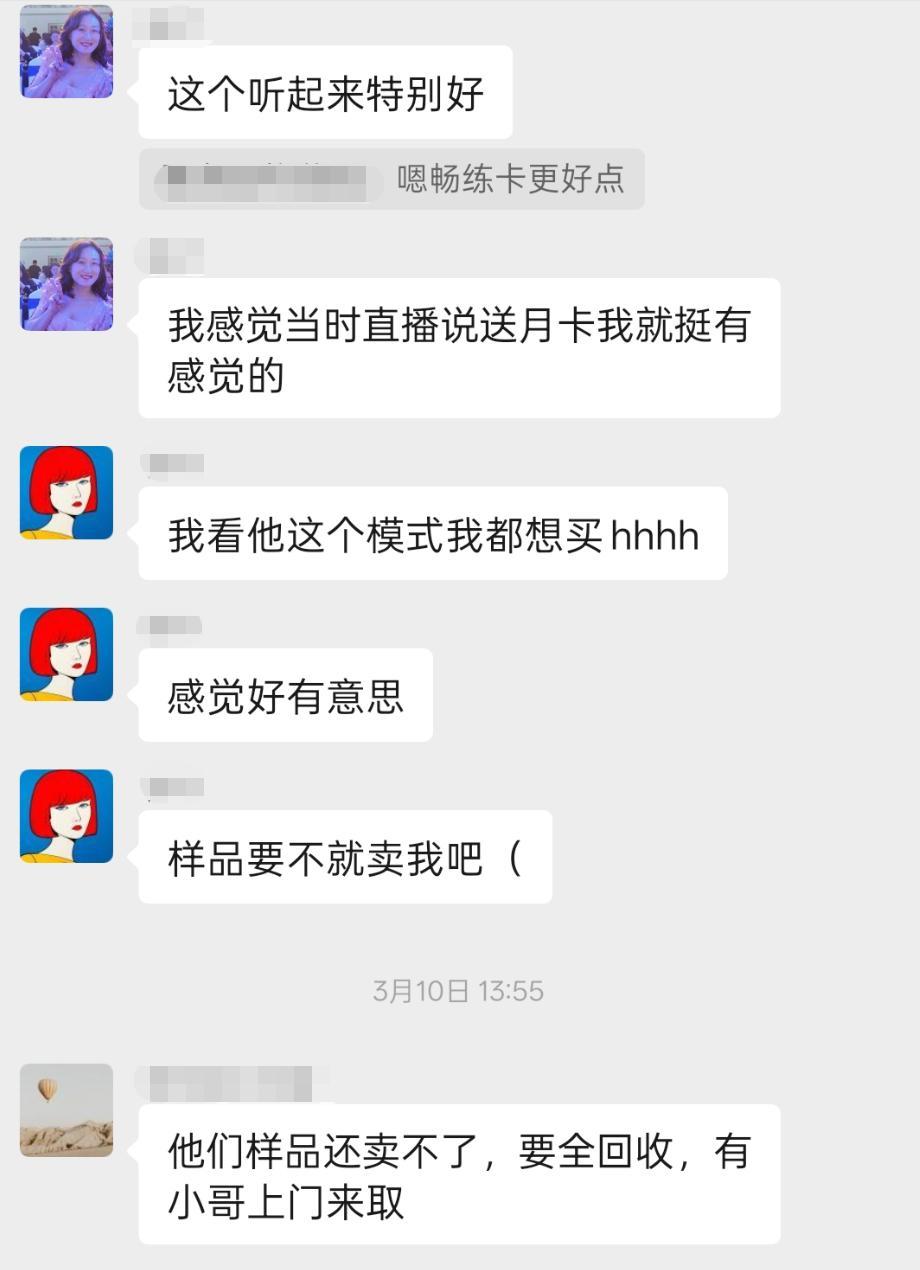Open the quoted reply "嗯畅练卡更好点"
Screen dimensions: 920x1270
(392, 180)
